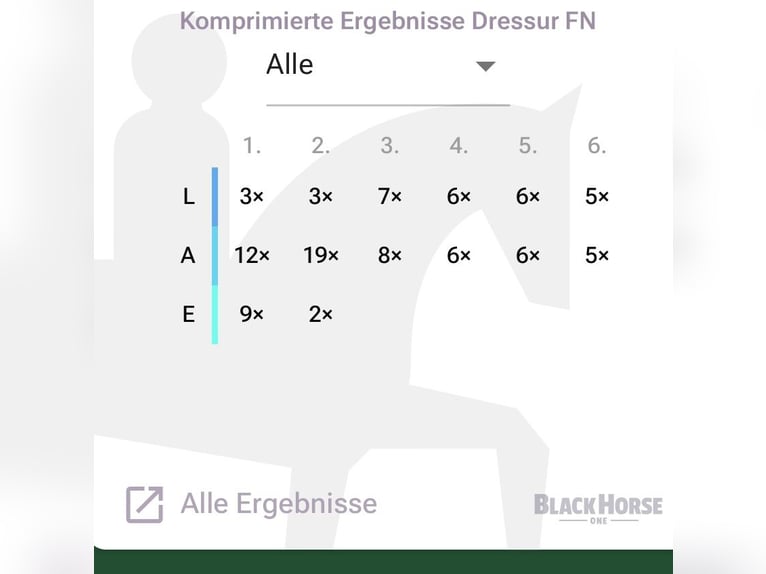
Task: Open the Alle Ergebnisse link
Action: [x=252, y=504]
